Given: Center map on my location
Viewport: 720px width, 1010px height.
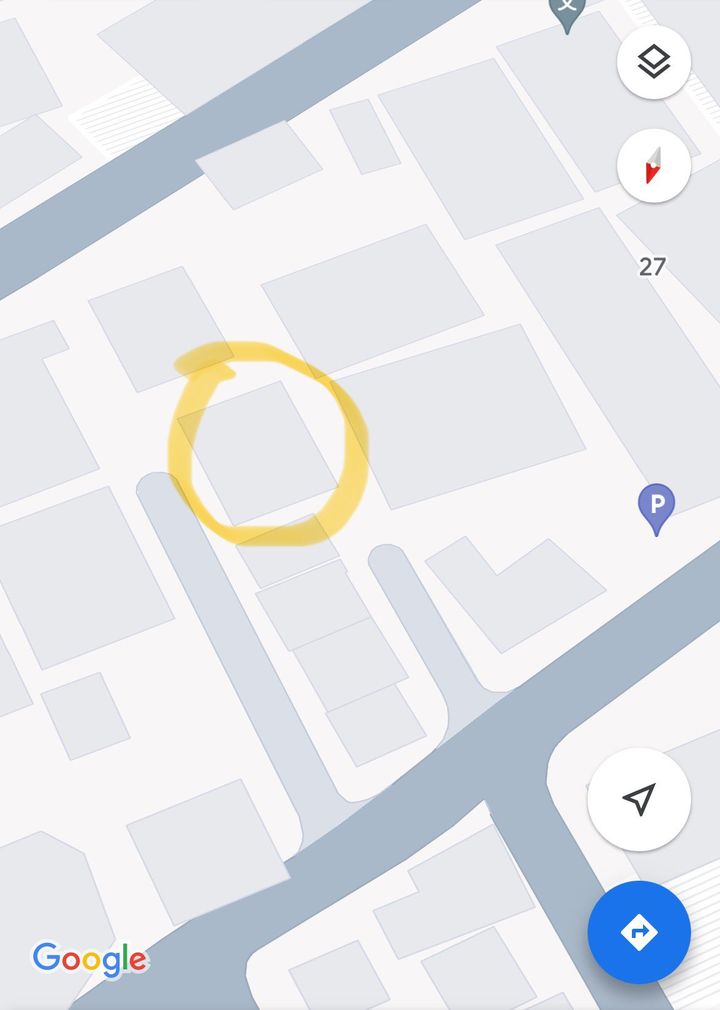Looking at the screenshot, I should click(638, 799).
